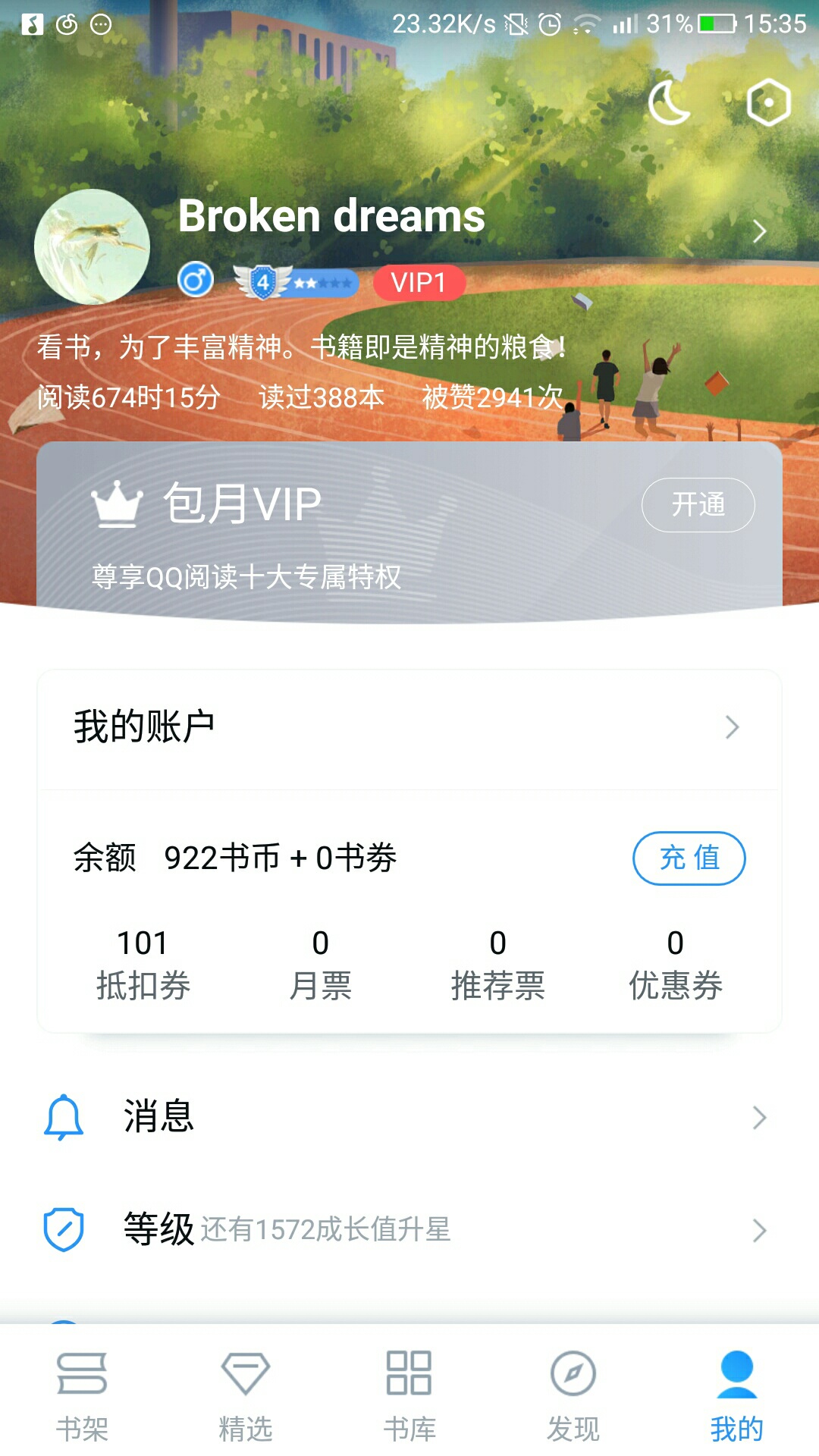819x1456 pixels.
Task: Open the 月票 monthly tickets
Action: (320, 965)
